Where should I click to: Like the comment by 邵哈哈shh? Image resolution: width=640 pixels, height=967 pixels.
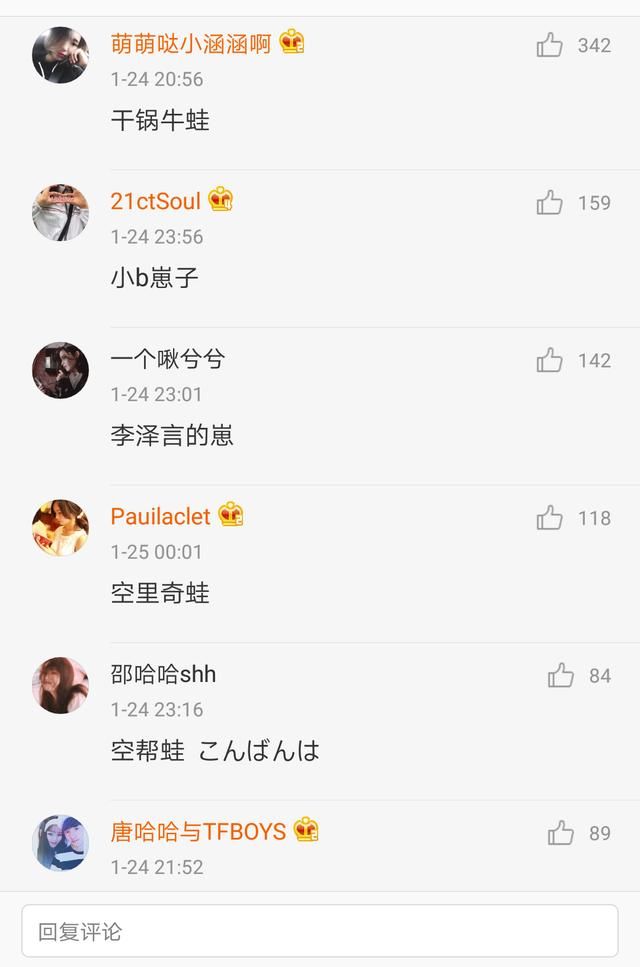(x=561, y=676)
